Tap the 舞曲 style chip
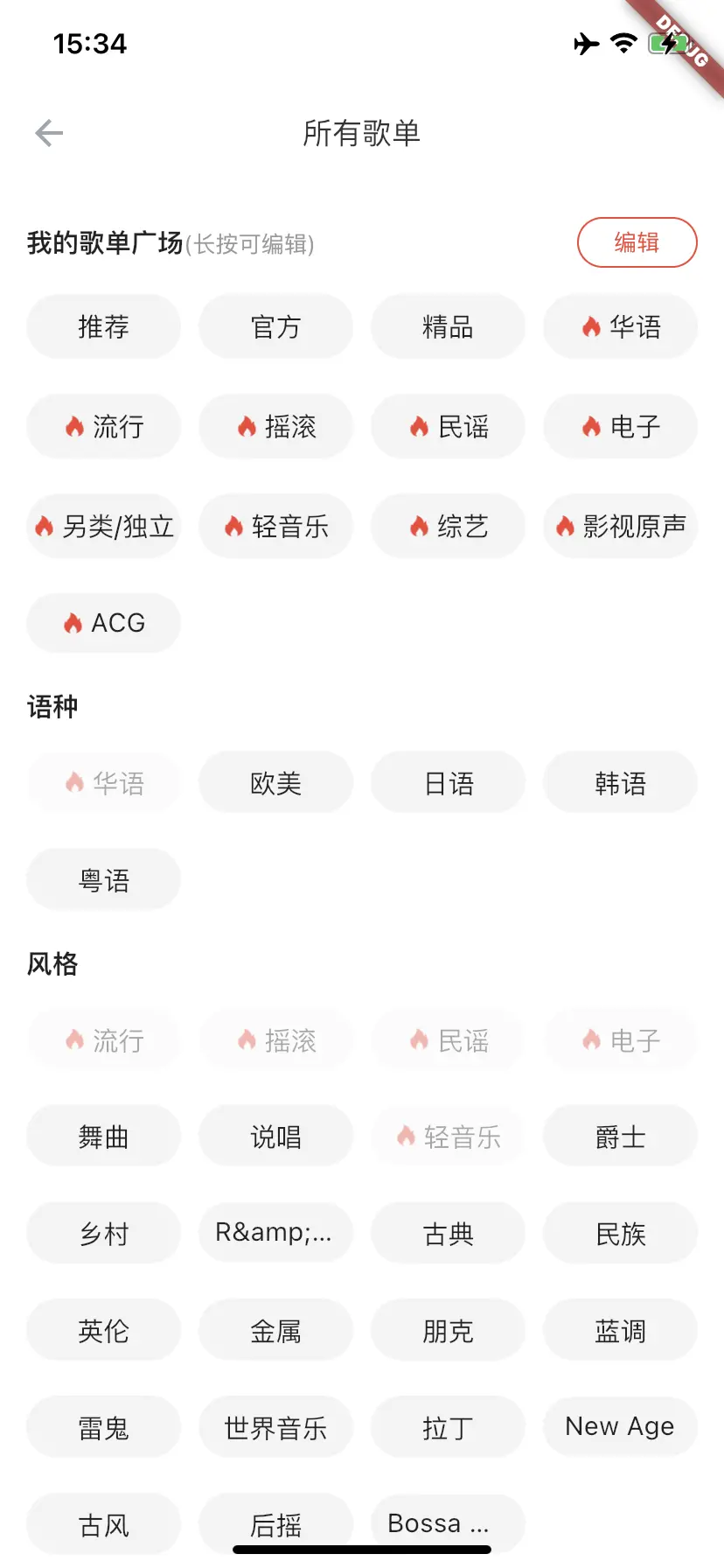 [103, 1137]
